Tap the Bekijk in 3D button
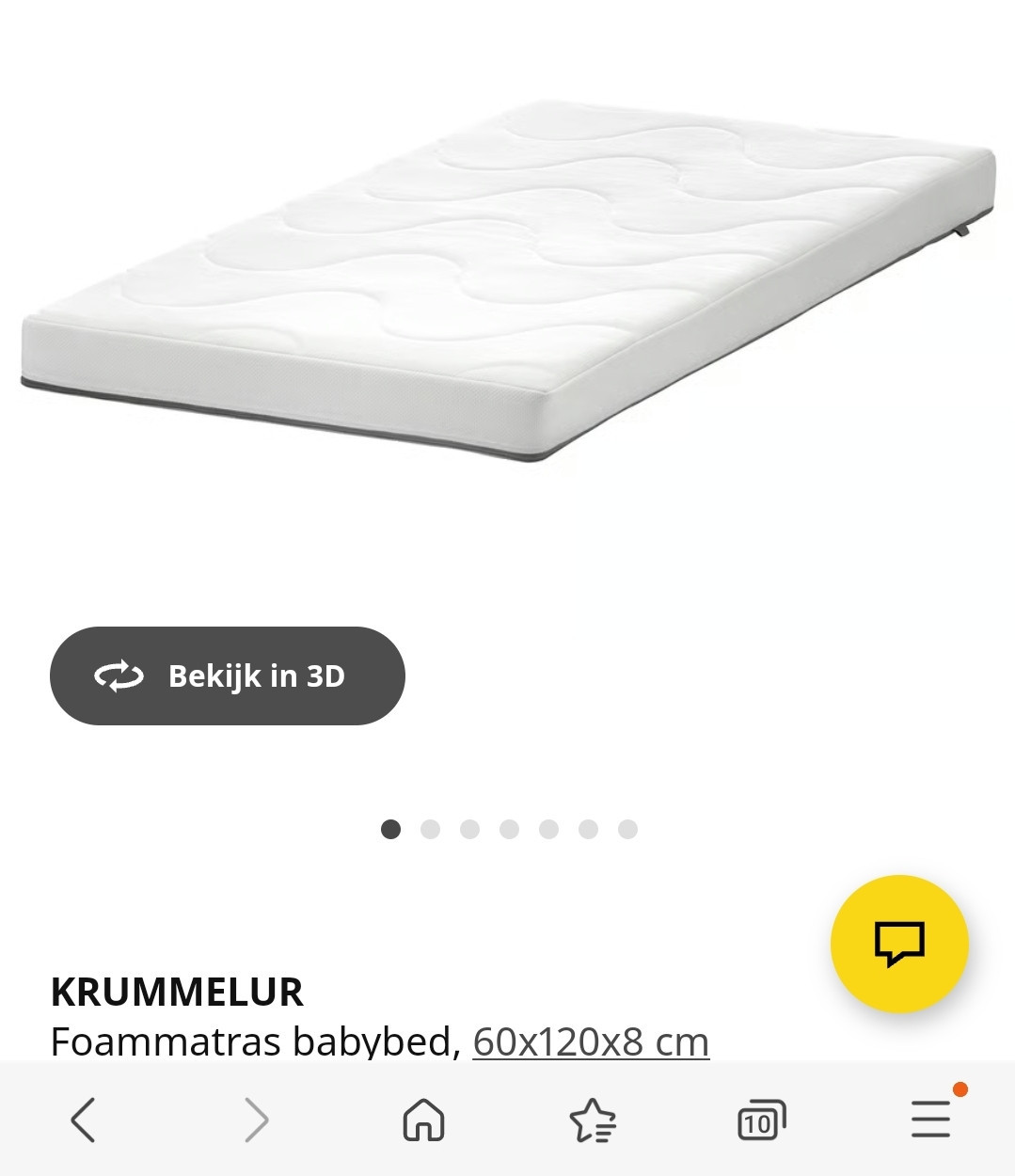The height and width of the screenshot is (1176, 1015). point(227,675)
